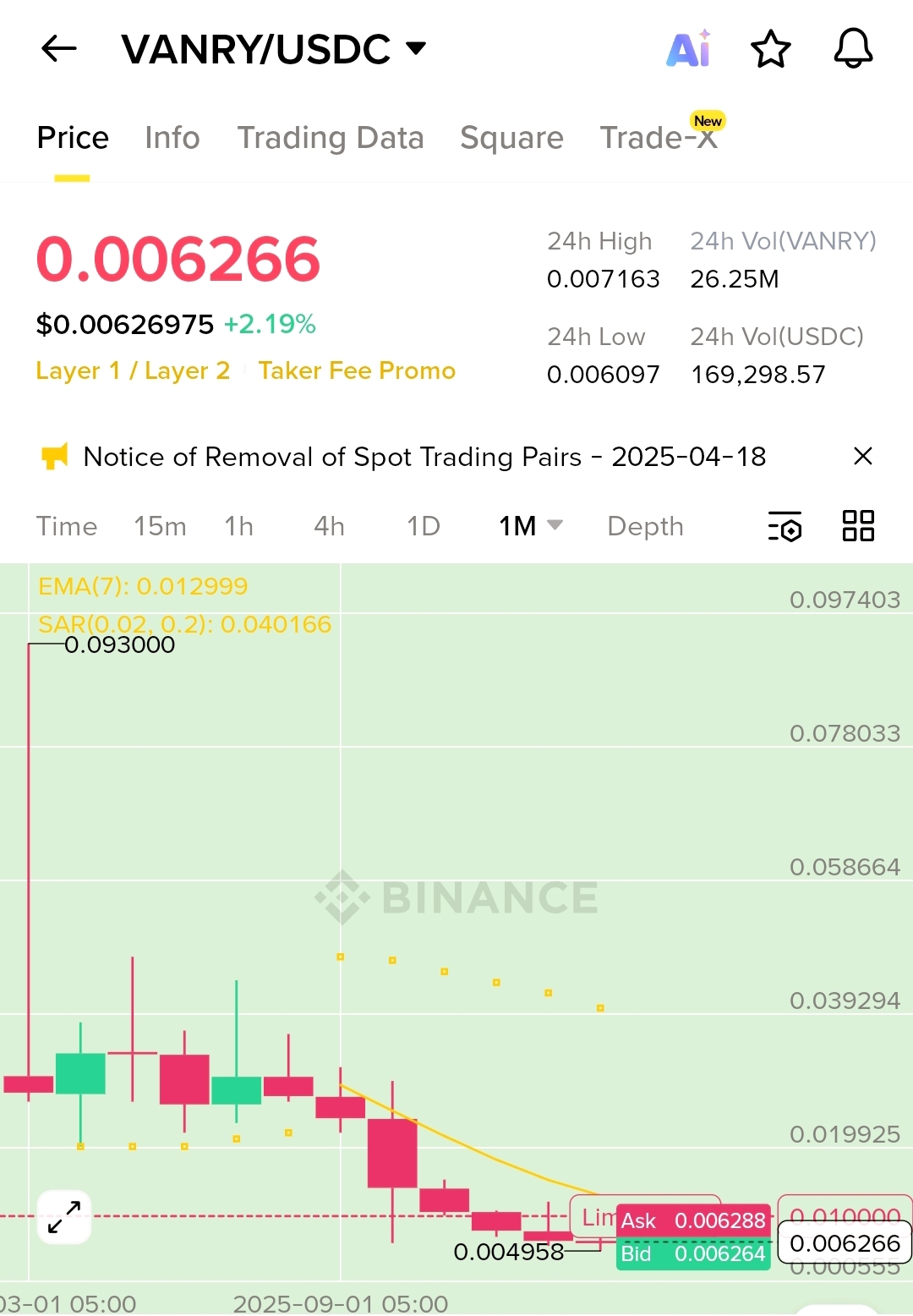Select the 1h chart interval
913x1316 pixels.
pos(239,526)
